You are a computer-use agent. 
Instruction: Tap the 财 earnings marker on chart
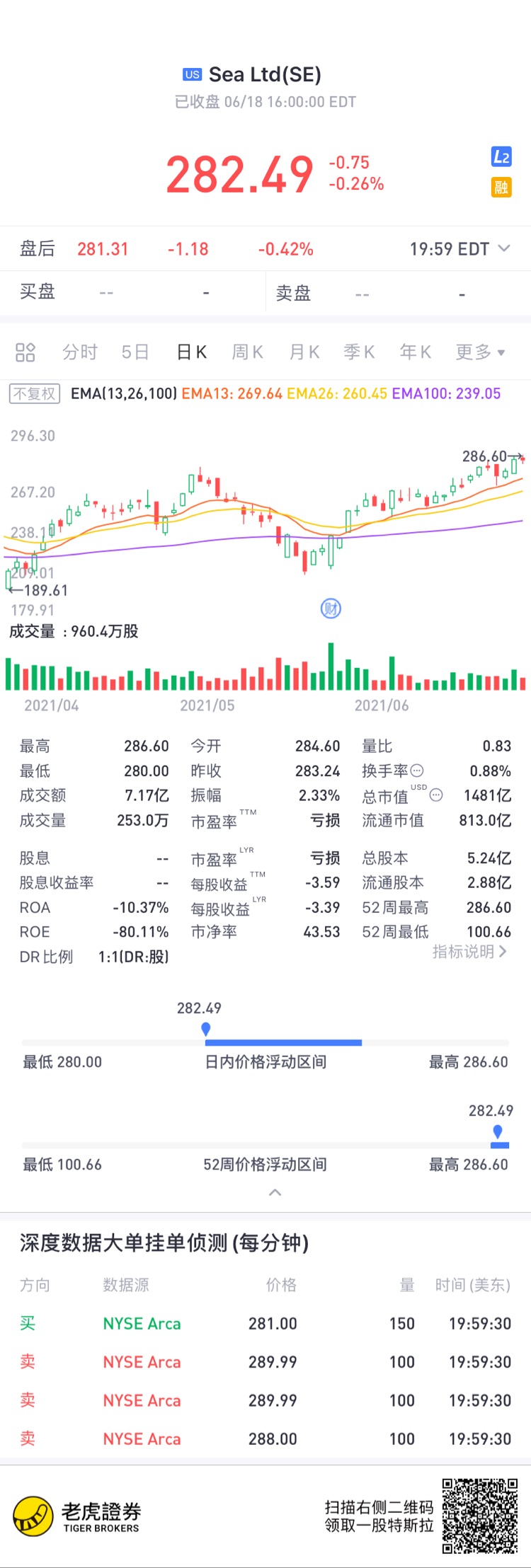331,609
